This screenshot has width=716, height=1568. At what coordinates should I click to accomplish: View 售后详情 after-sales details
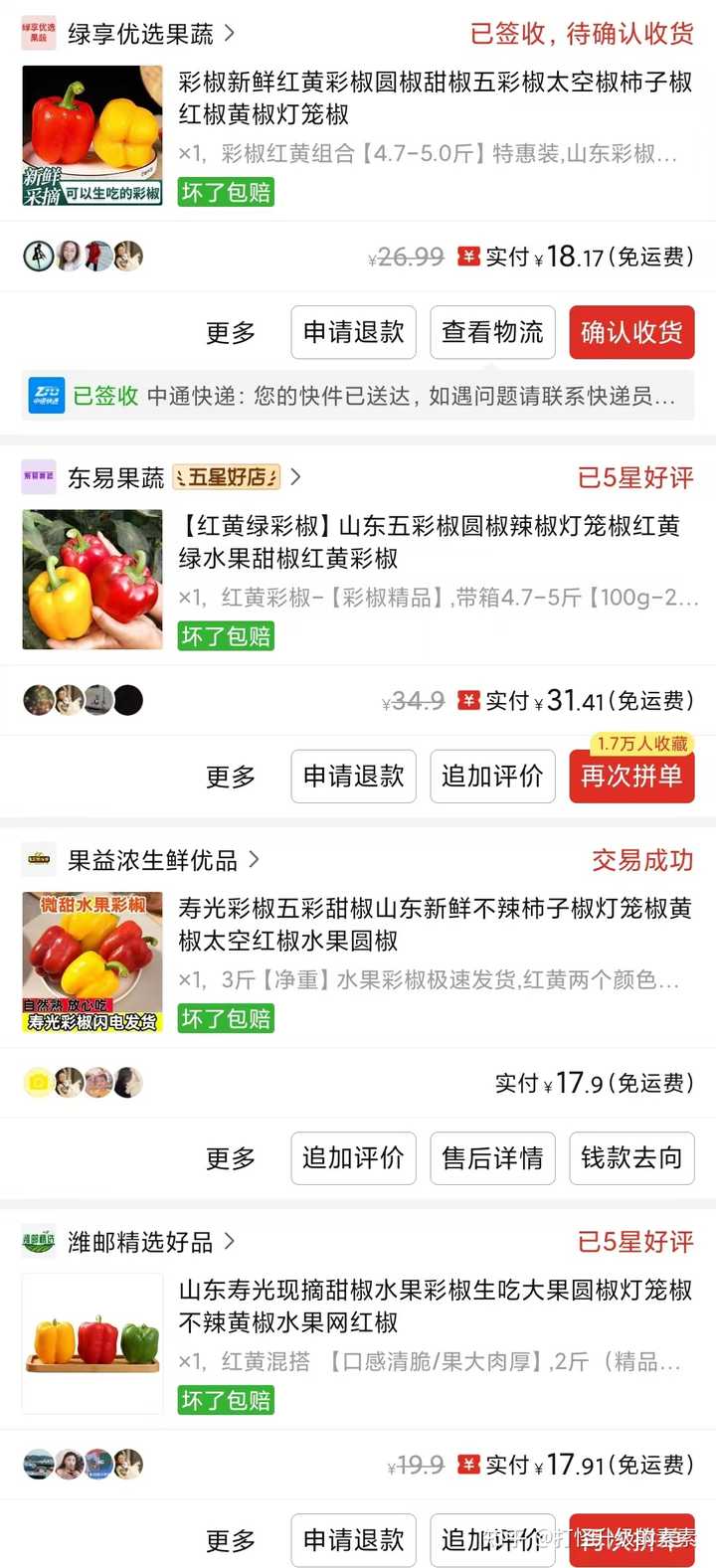492,1158
